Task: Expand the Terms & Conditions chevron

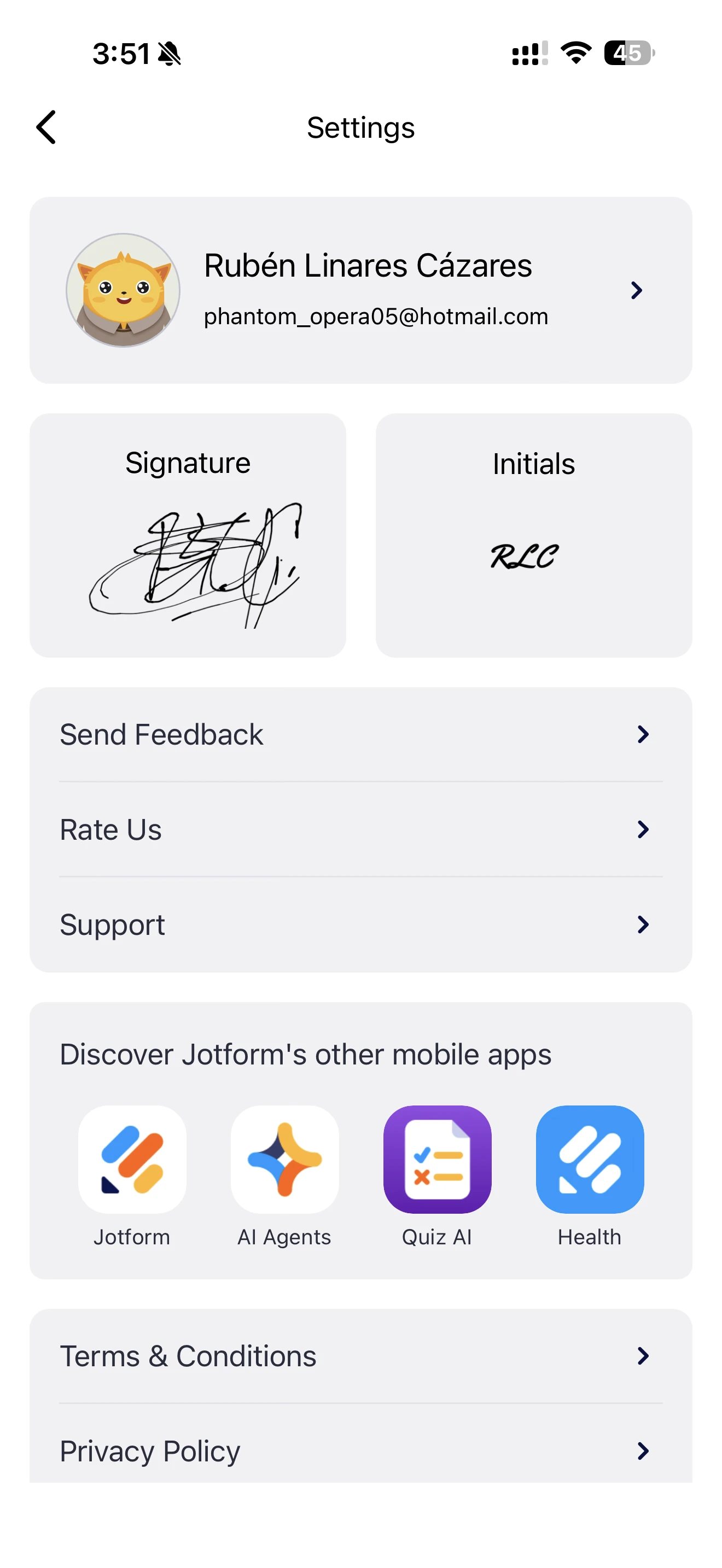Action: pos(643,1355)
